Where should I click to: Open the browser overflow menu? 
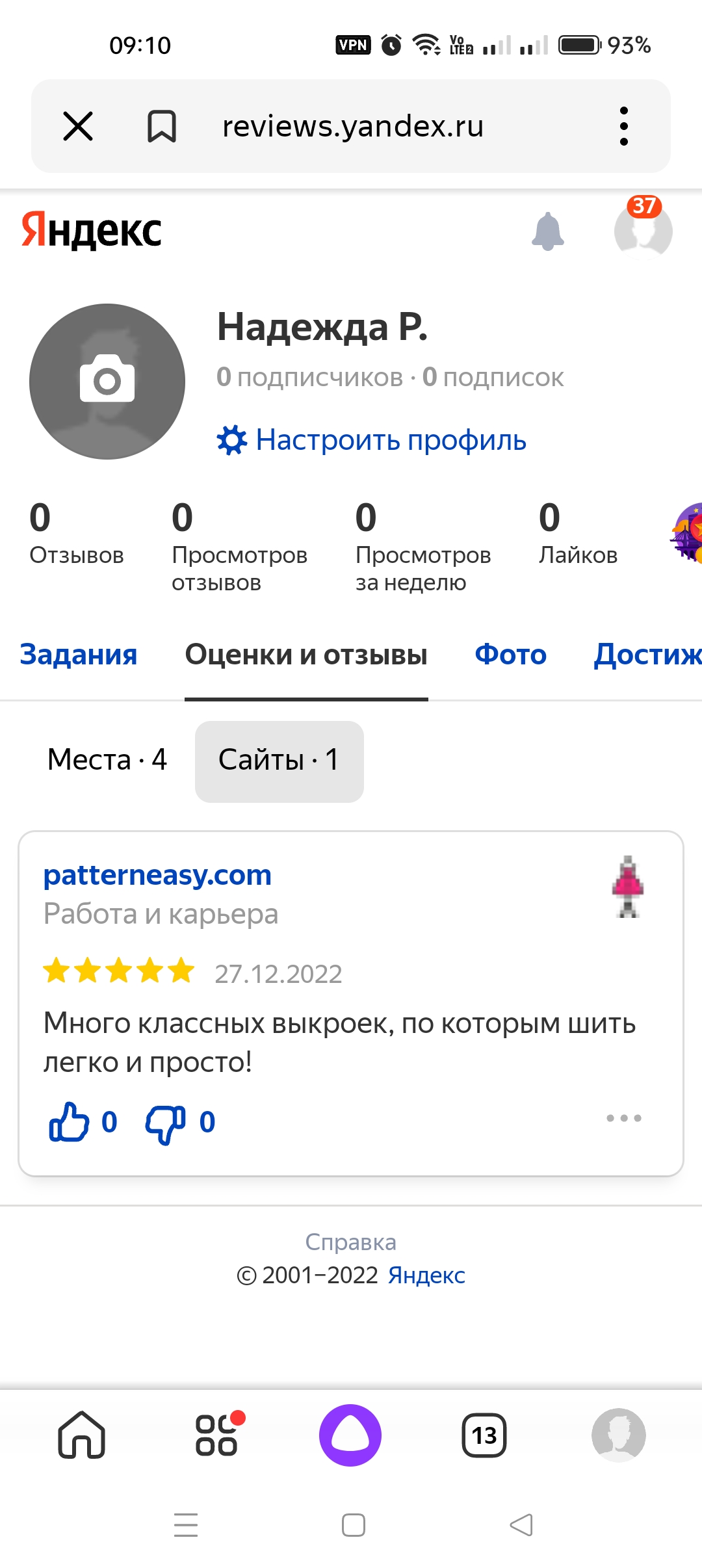[x=623, y=126]
